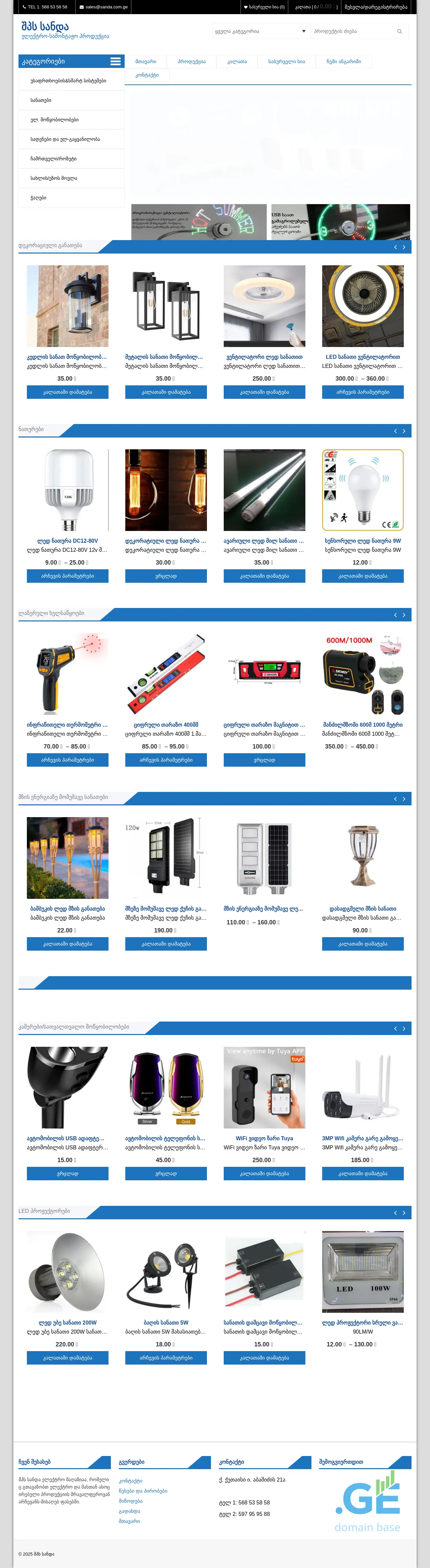The width and height of the screenshot is (430, 1568).
Task: Add ბამბუკის ლედ მზის განათება to cart
Action: (x=68, y=944)
